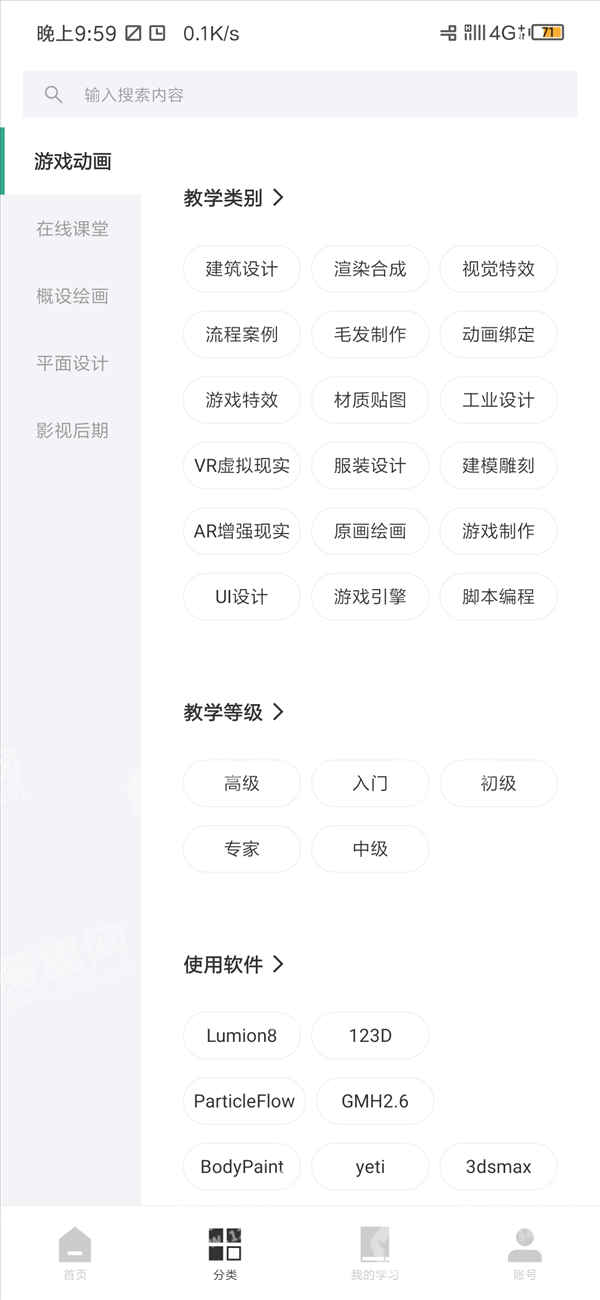Image resolution: width=600 pixels, height=1300 pixels.
Task: Choose the 影视后期 side category
Action: coord(72,430)
